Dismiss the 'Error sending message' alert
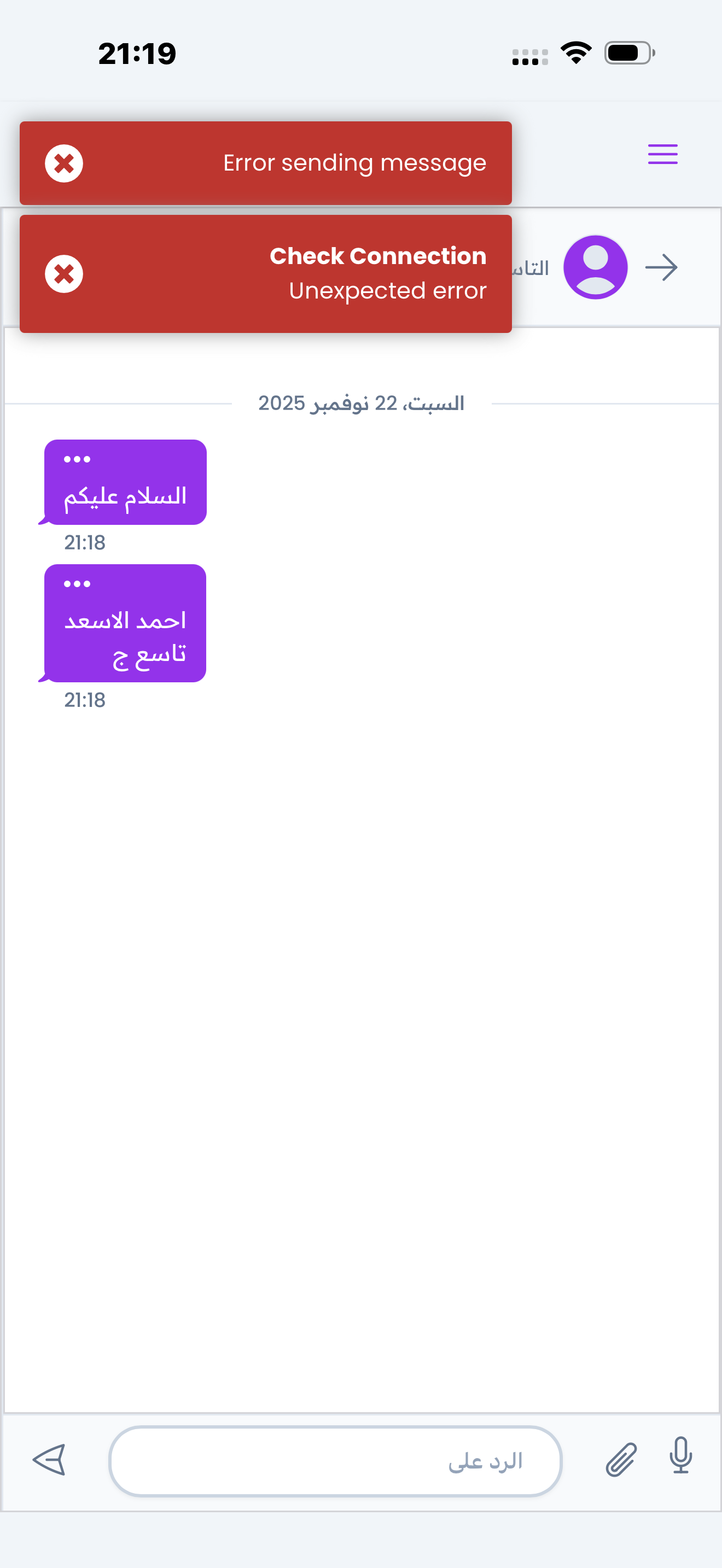 click(x=64, y=163)
